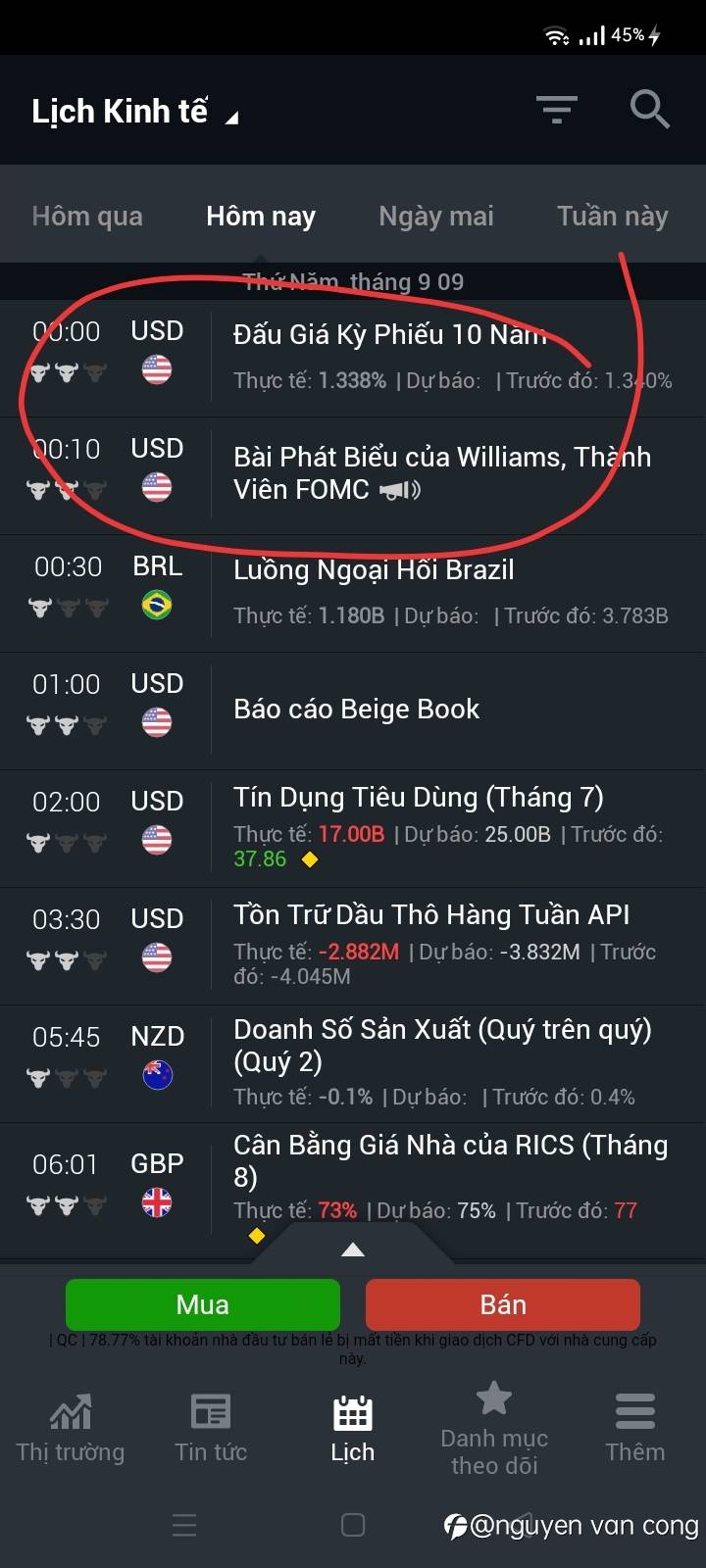Tap the red Bán button
Viewport: 706px width, 1568px height.
(503, 1304)
